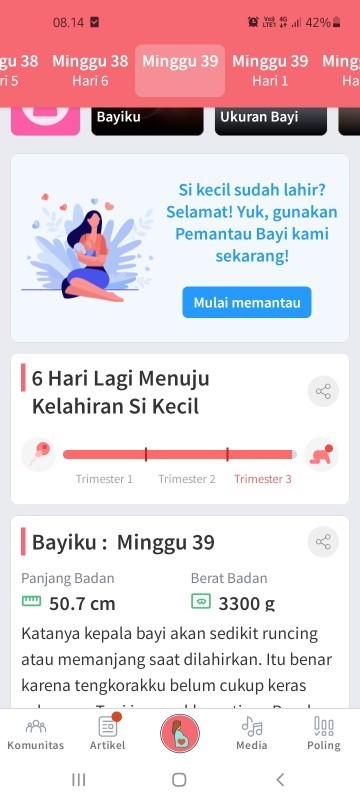Open the Bayiku card
The image size is (360, 800).
pos(147,121)
